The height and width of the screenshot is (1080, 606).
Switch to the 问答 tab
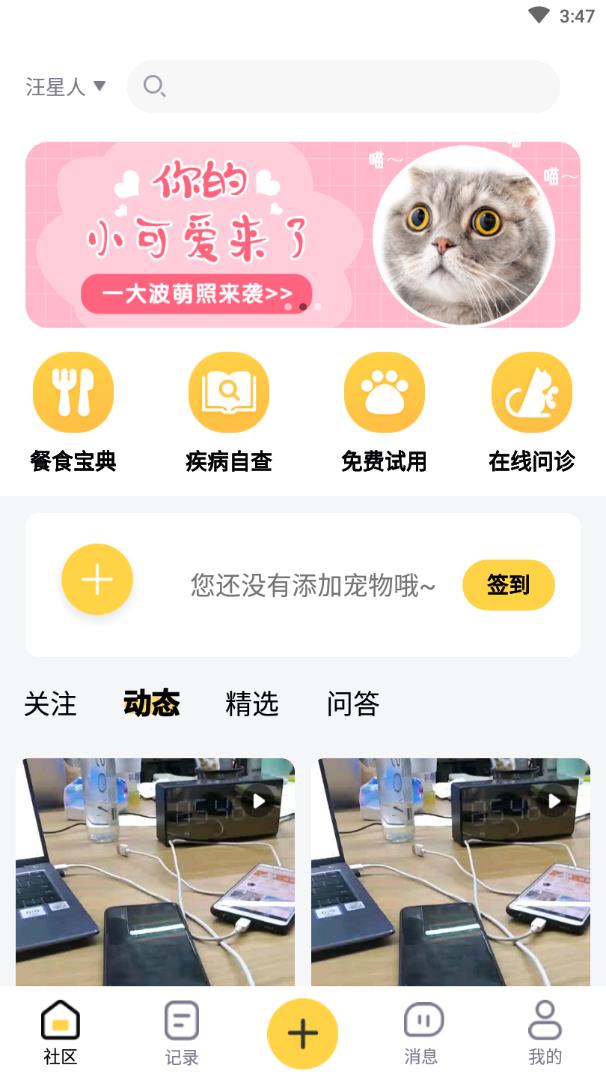pos(353,704)
